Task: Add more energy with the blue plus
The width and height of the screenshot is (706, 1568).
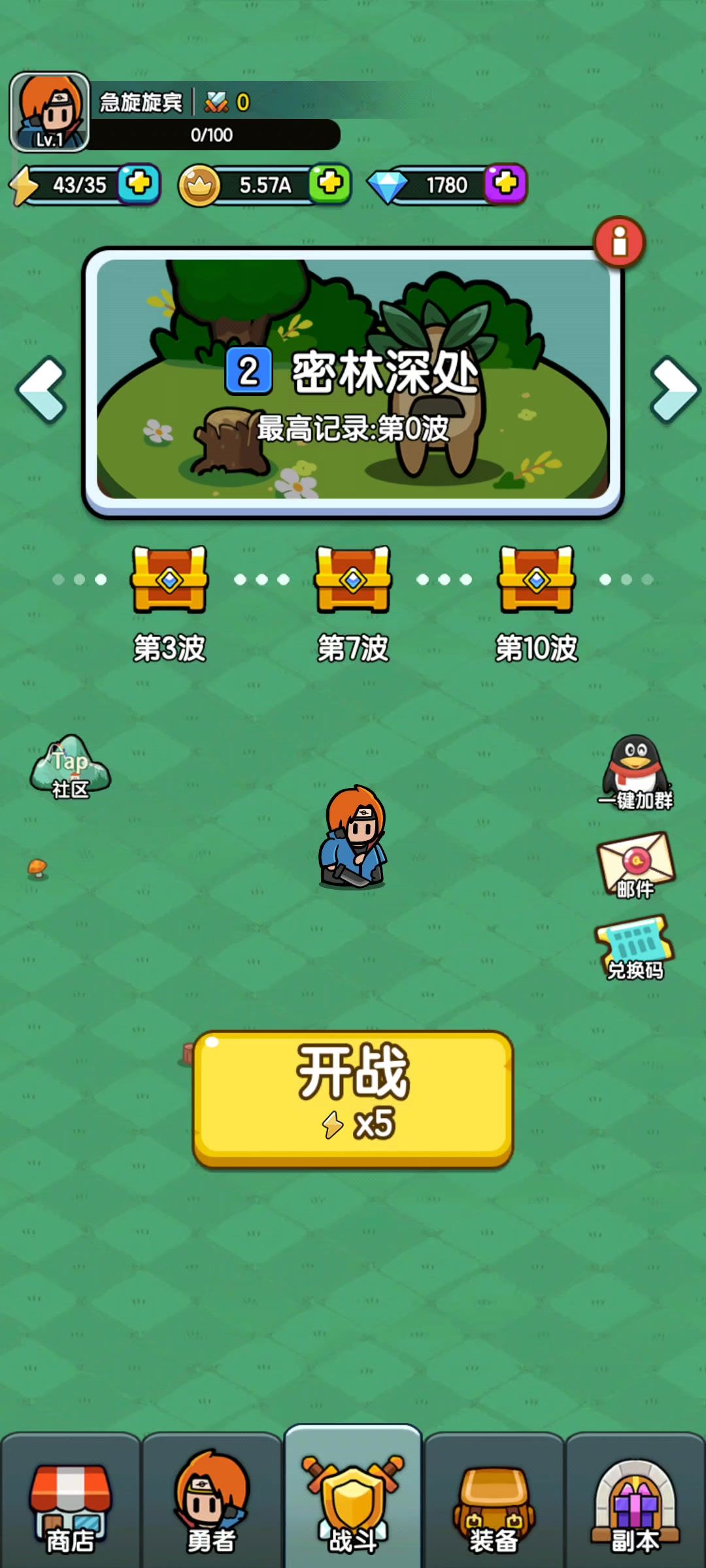Action: (139, 184)
